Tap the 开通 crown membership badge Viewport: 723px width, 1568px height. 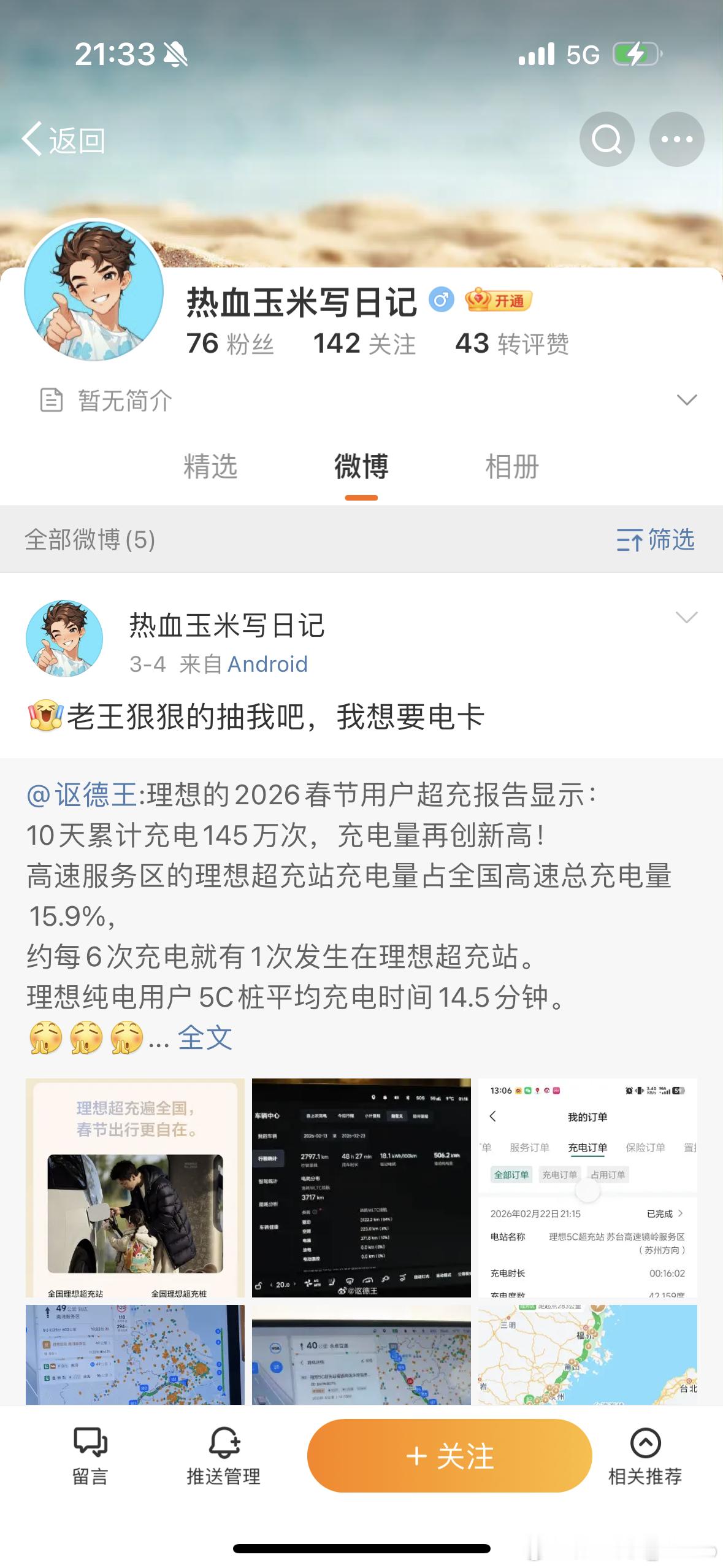[x=498, y=301]
